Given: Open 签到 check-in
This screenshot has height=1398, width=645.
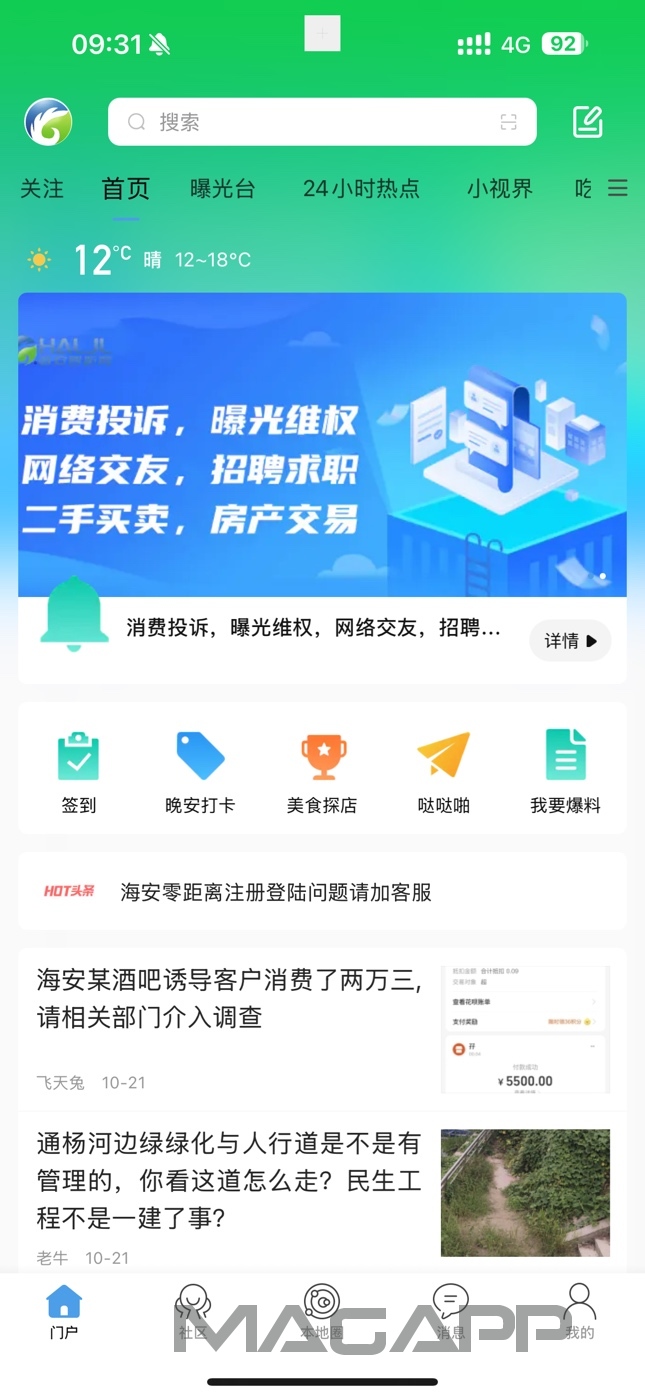Looking at the screenshot, I should click(78, 770).
